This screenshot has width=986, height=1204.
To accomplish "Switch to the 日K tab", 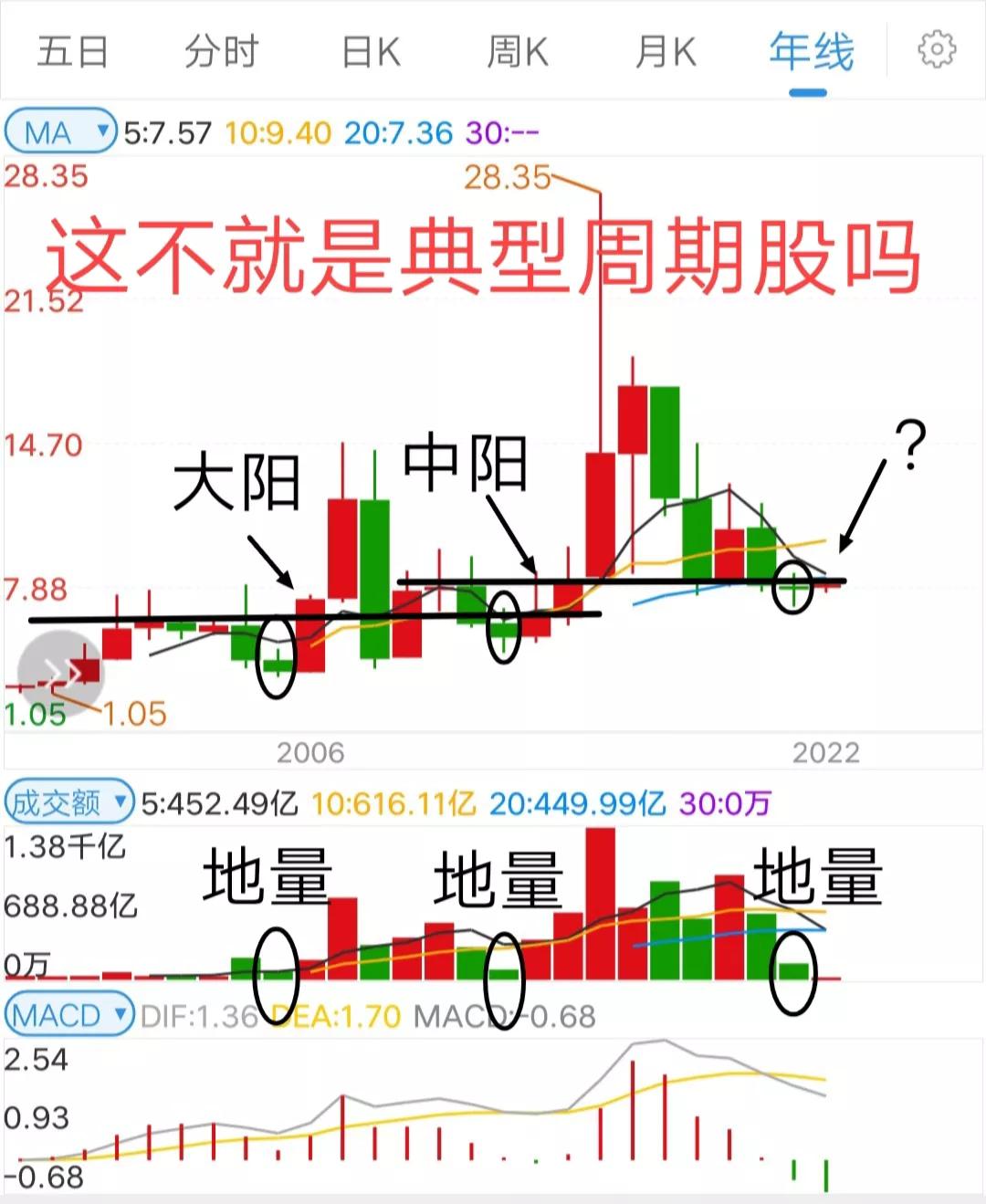I will (x=372, y=53).
